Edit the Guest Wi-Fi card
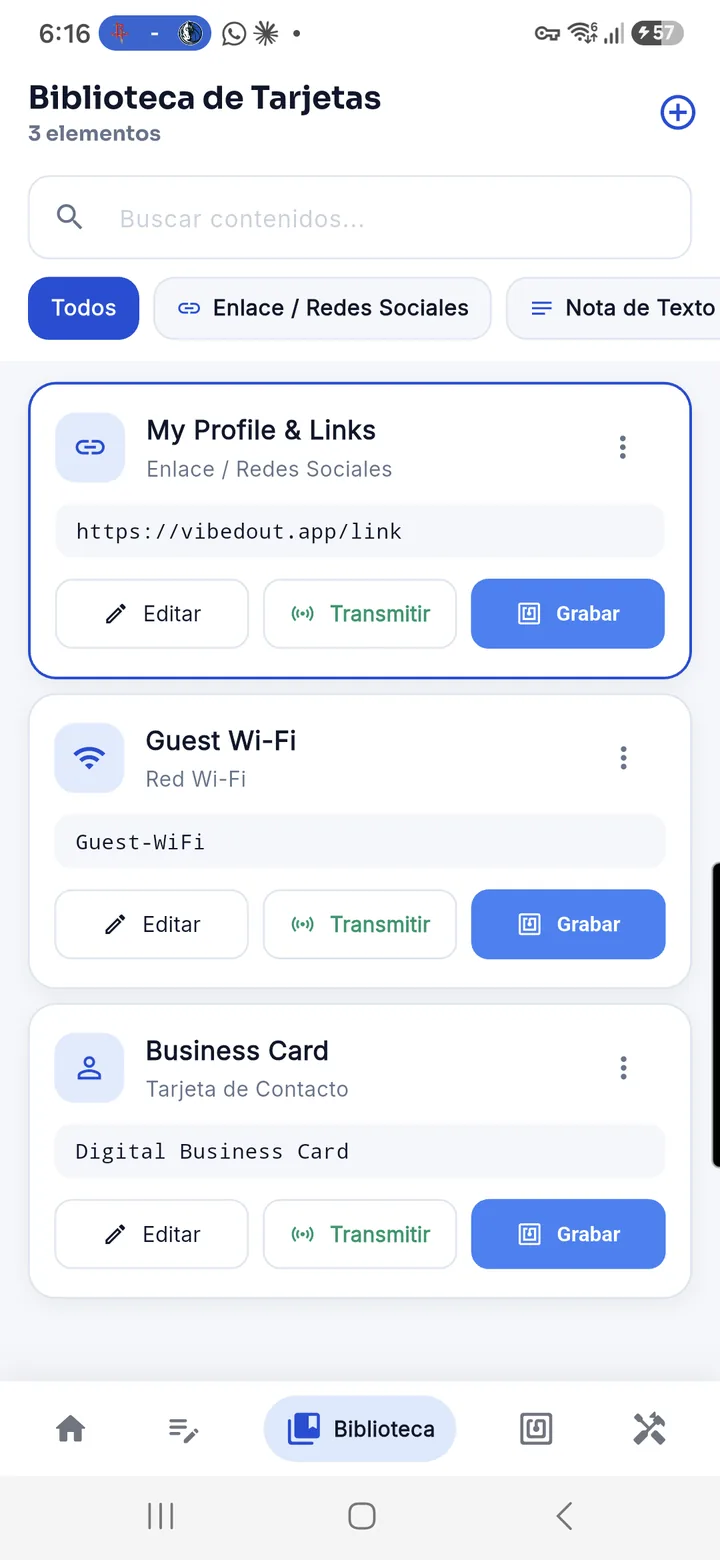The height and width of the screenshot is (1560, 720). 152,924
